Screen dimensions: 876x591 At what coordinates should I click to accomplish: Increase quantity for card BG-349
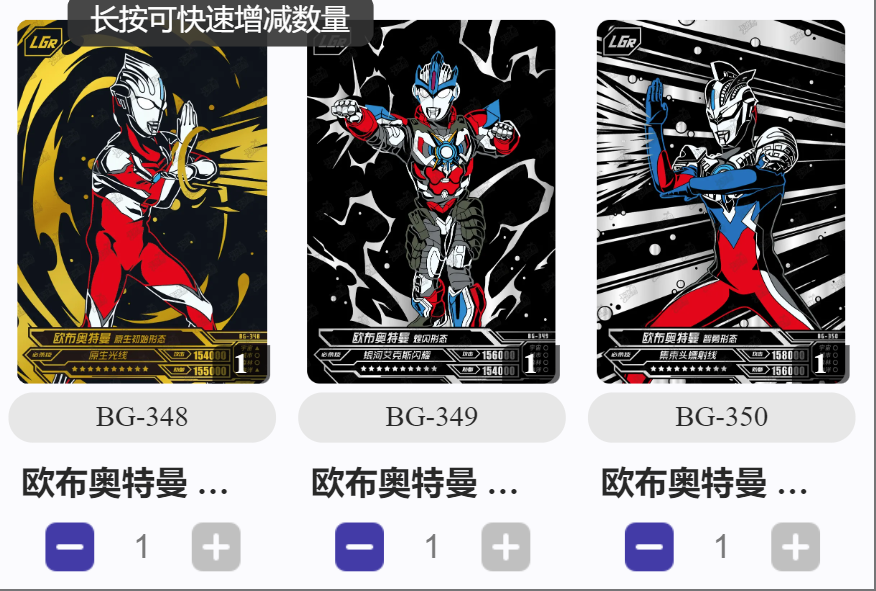point(506,547)
